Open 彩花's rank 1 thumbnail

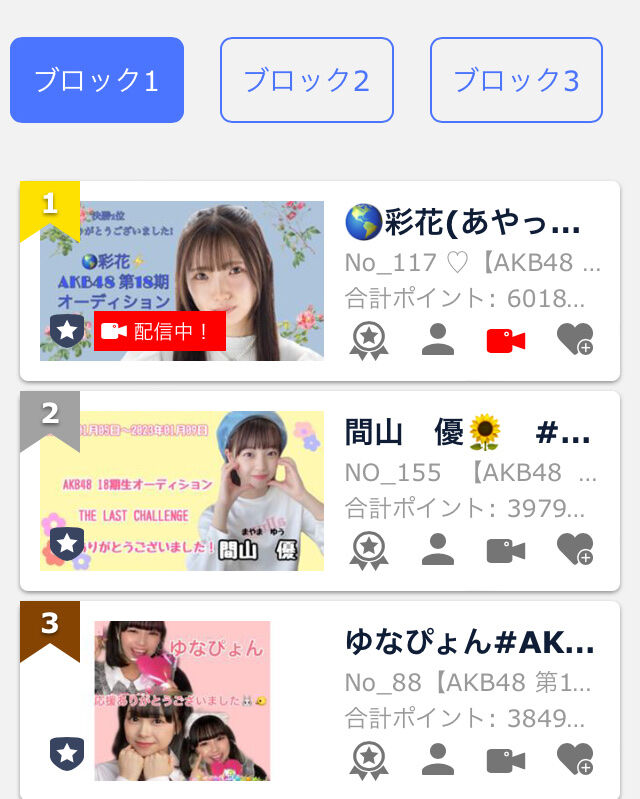pyautogui.click(x=182, y=281)
